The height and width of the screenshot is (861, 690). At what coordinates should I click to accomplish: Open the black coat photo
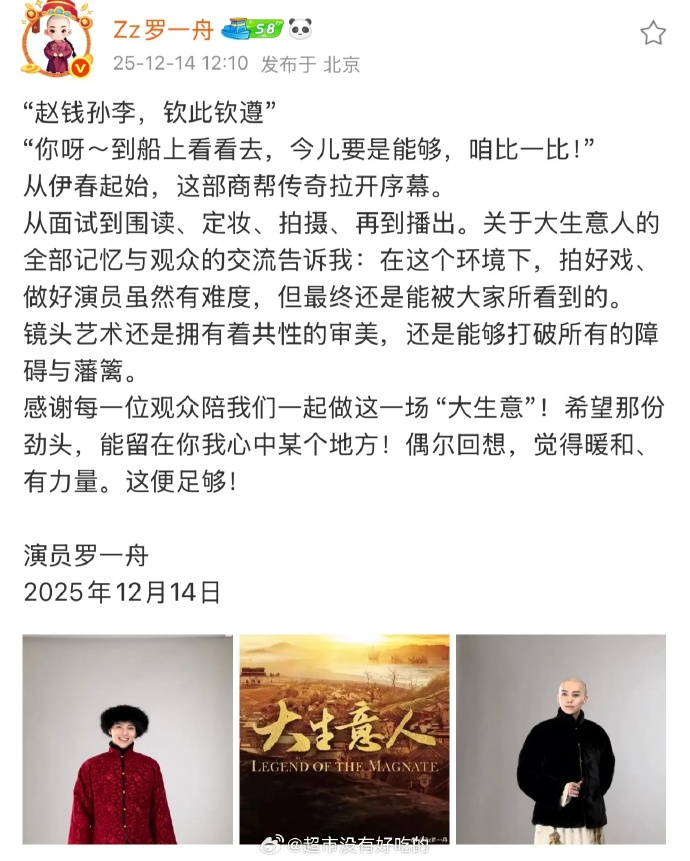[x=561, y=740]
